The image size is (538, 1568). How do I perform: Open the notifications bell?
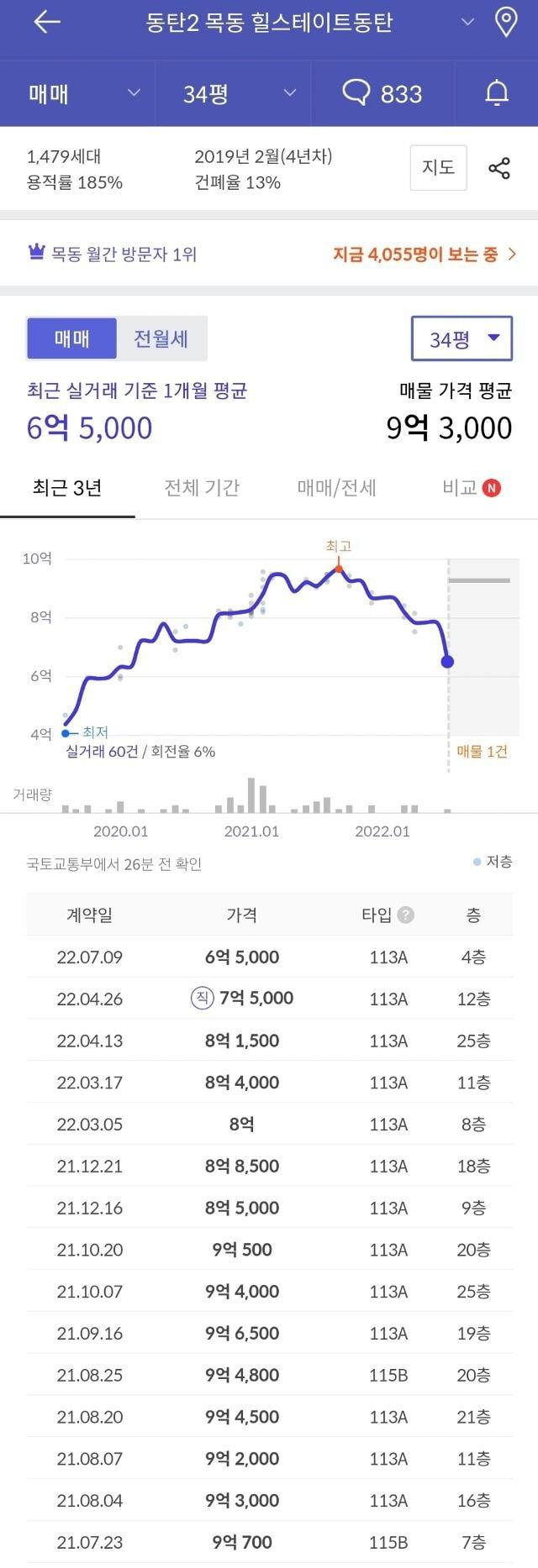(498, 93)
